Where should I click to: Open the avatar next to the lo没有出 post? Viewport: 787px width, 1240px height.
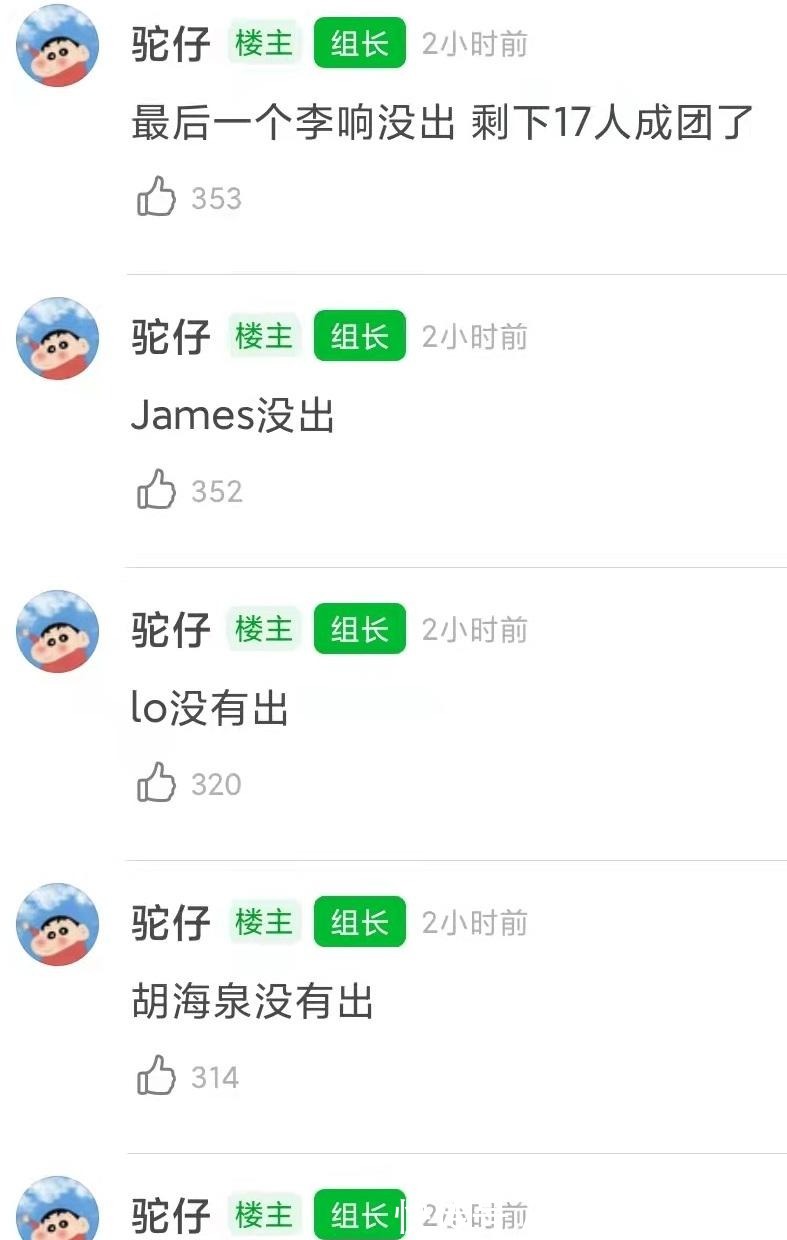(57, 631)
